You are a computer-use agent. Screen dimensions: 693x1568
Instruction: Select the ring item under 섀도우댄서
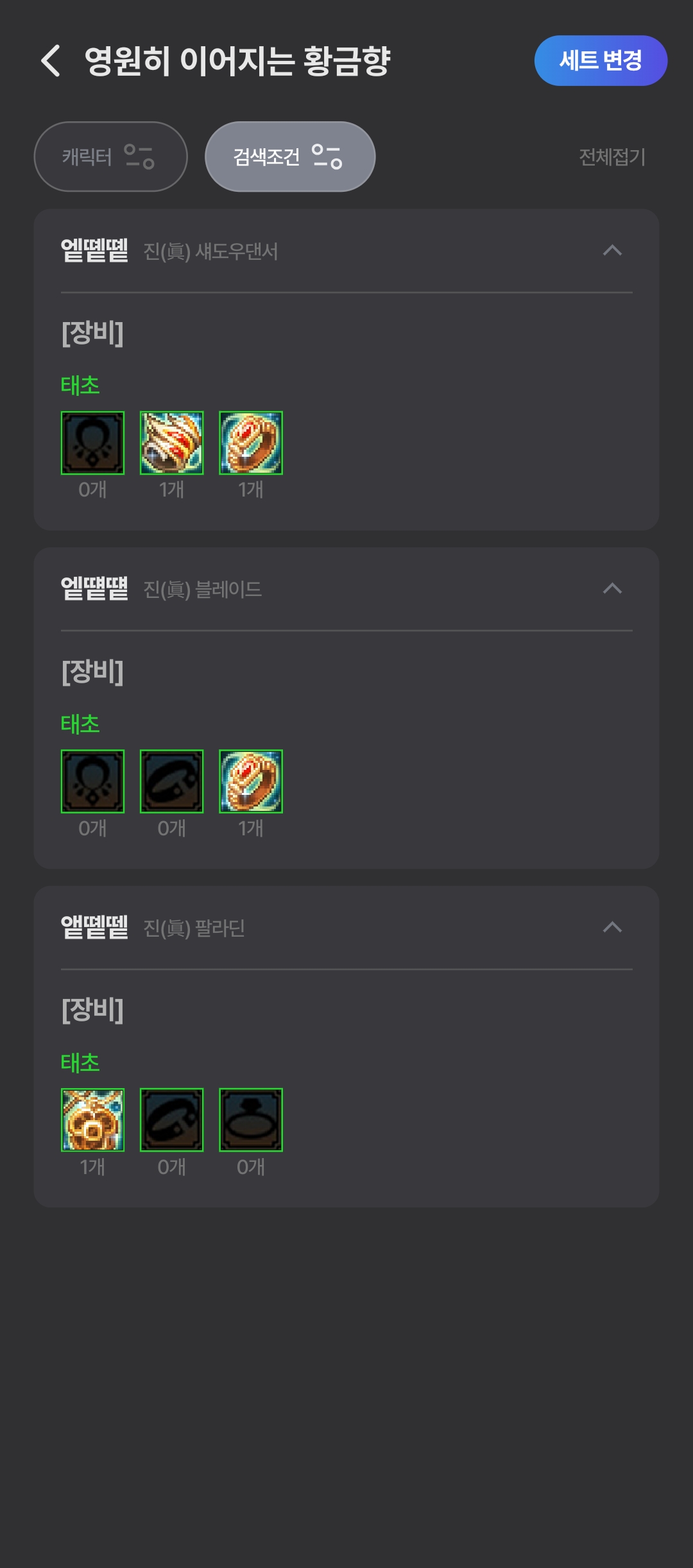coord(251,443)
